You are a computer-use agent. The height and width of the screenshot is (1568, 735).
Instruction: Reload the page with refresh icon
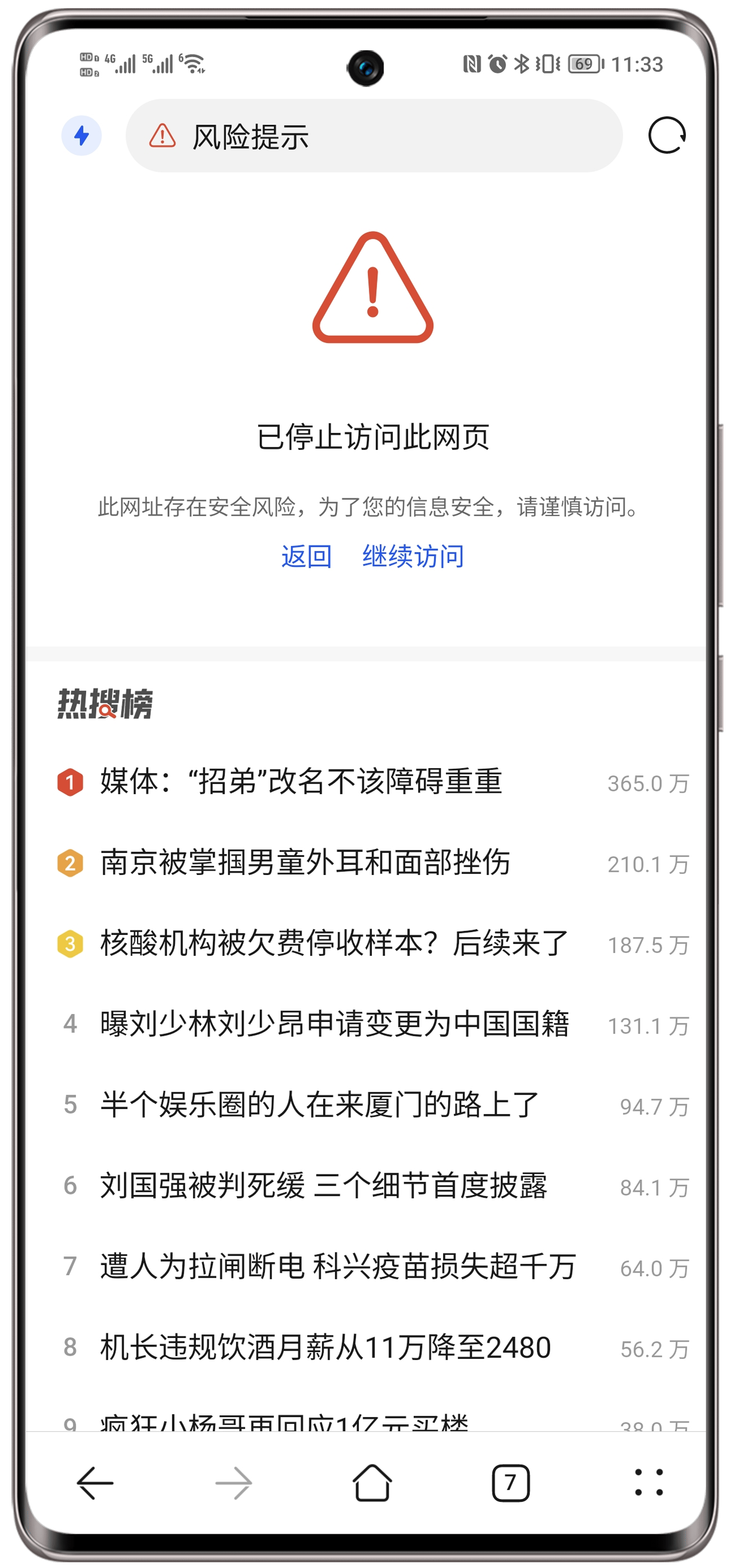tap(667, 135)
